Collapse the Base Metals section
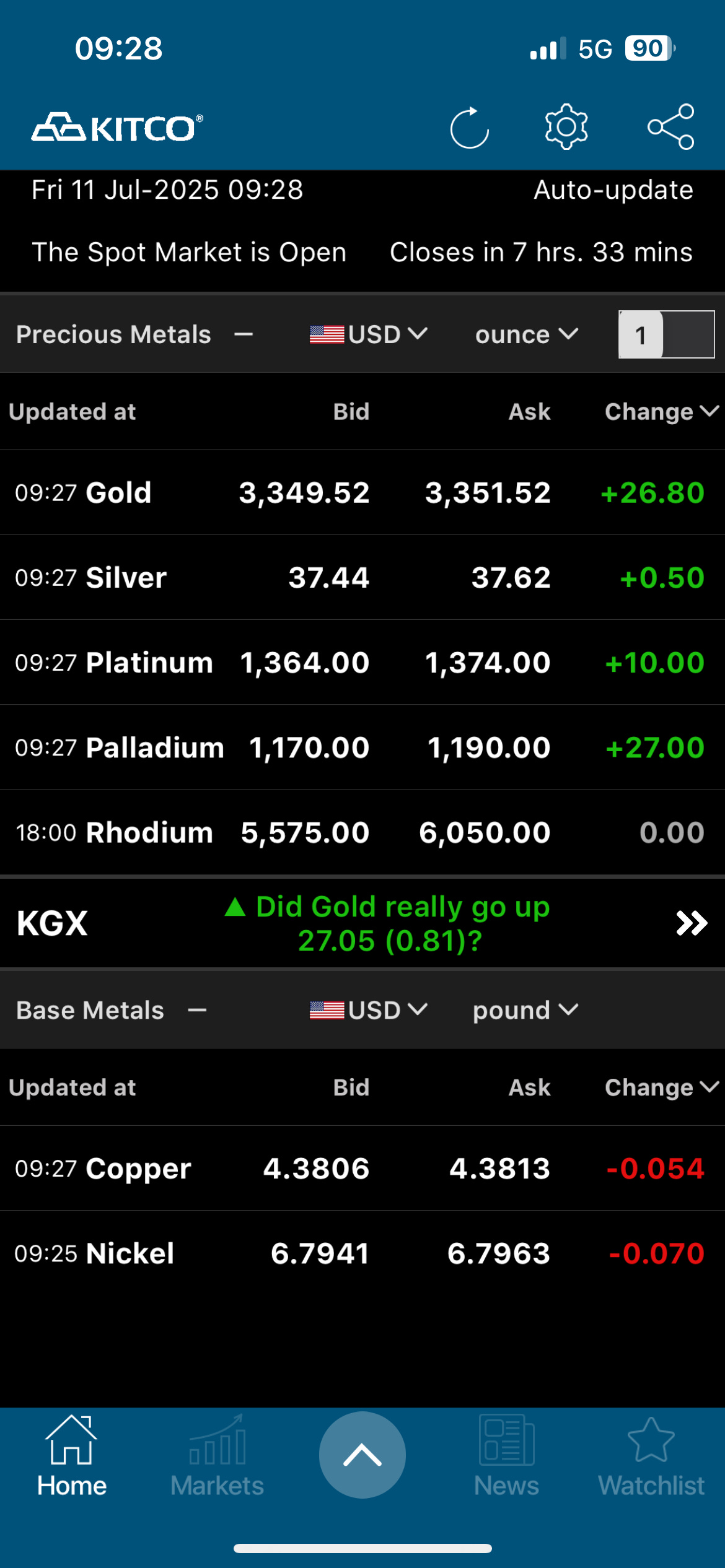Image resolution: width=725 pixels, height=1568 pixels. pyautogui.click(x=197, y=1011)
